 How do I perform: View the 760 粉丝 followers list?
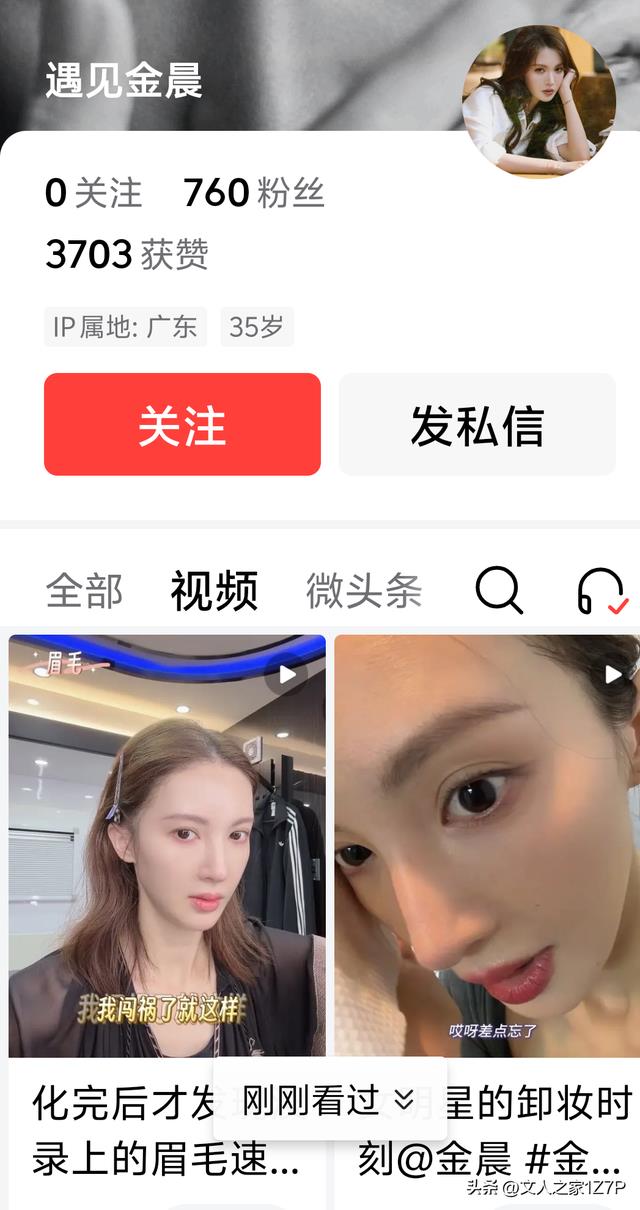pos(254,192)
